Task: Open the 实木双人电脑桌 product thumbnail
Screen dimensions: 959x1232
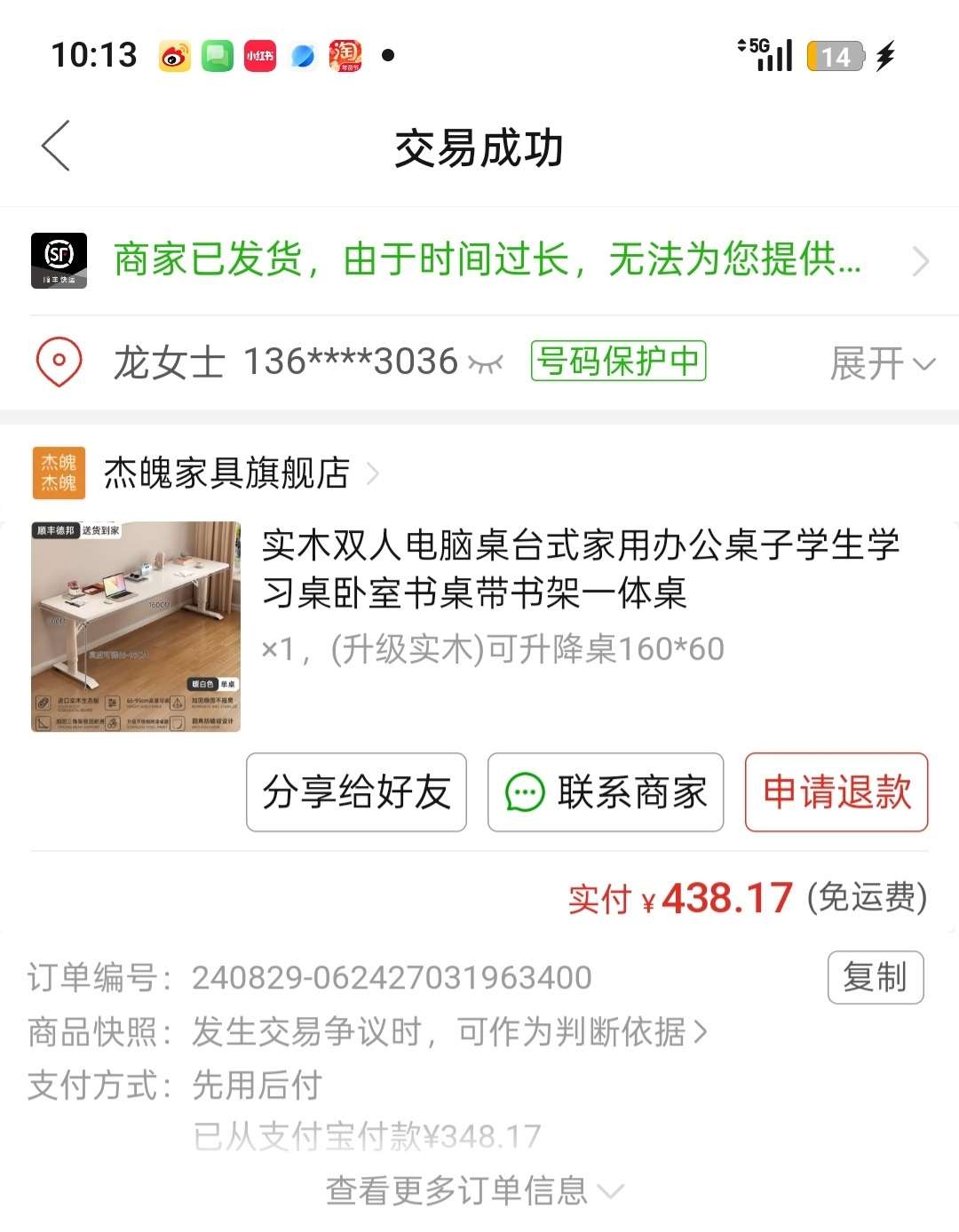Action: coord(136,627)
